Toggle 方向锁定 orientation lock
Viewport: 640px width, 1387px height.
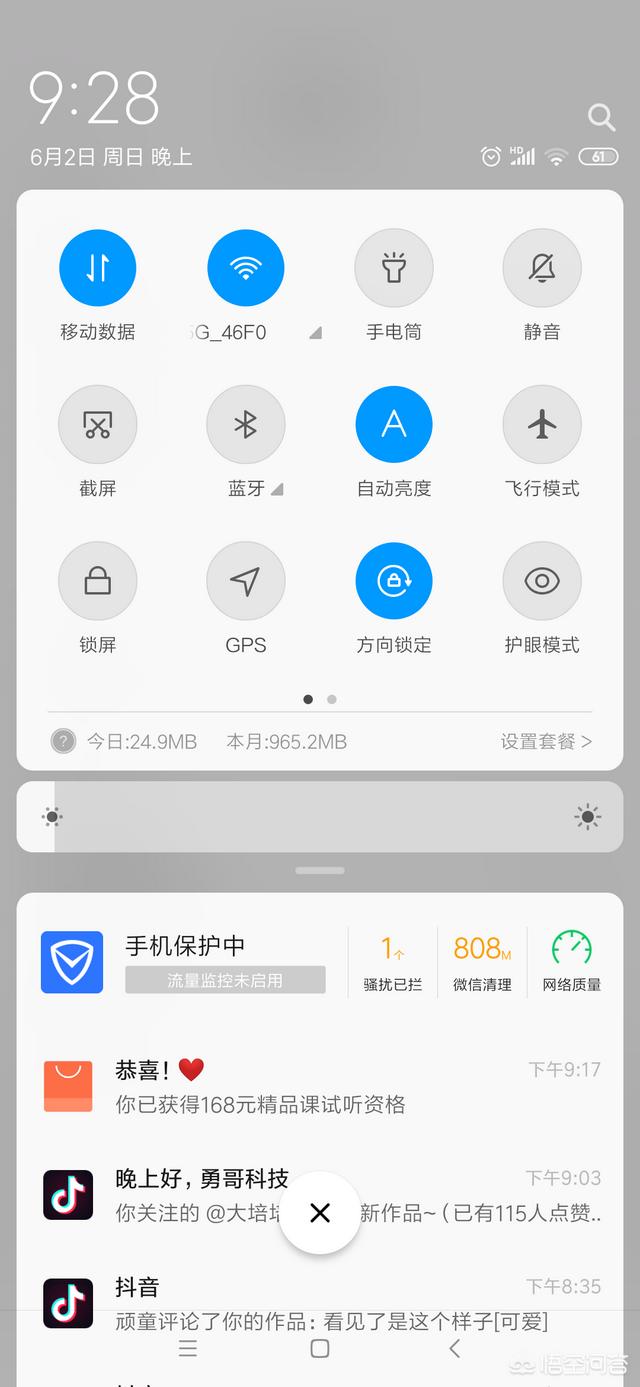coord(394,581)
